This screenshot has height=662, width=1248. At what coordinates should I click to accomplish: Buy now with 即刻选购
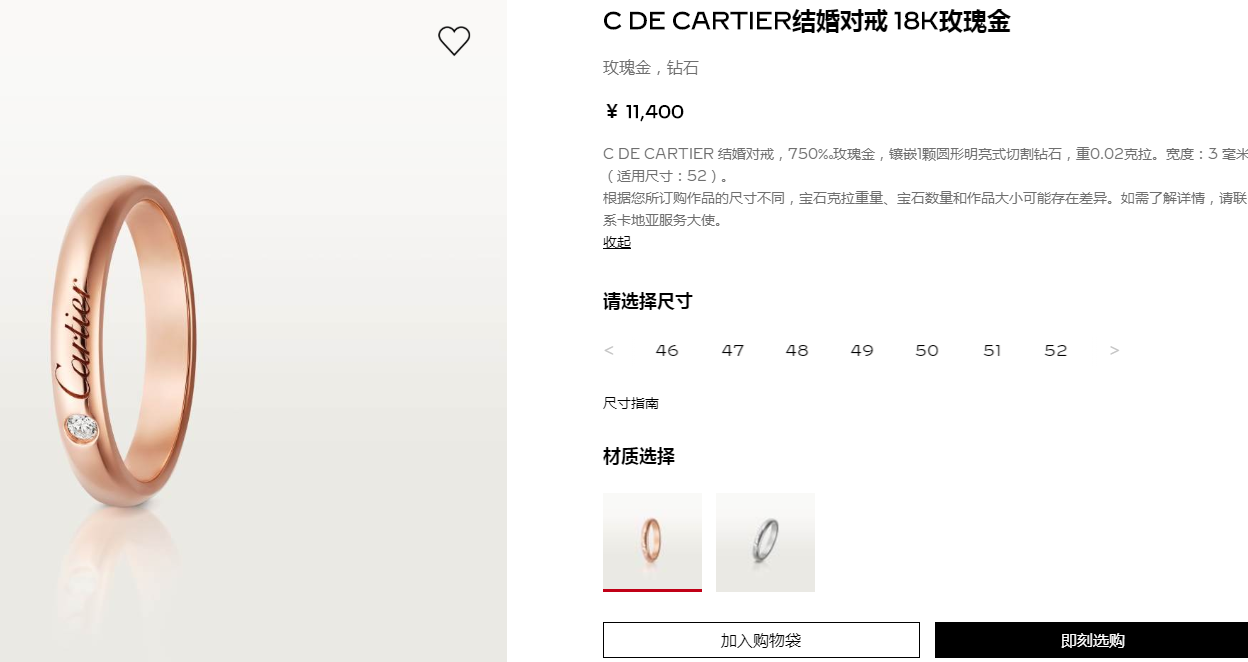pyautogui.click(x=1092, y=640)
